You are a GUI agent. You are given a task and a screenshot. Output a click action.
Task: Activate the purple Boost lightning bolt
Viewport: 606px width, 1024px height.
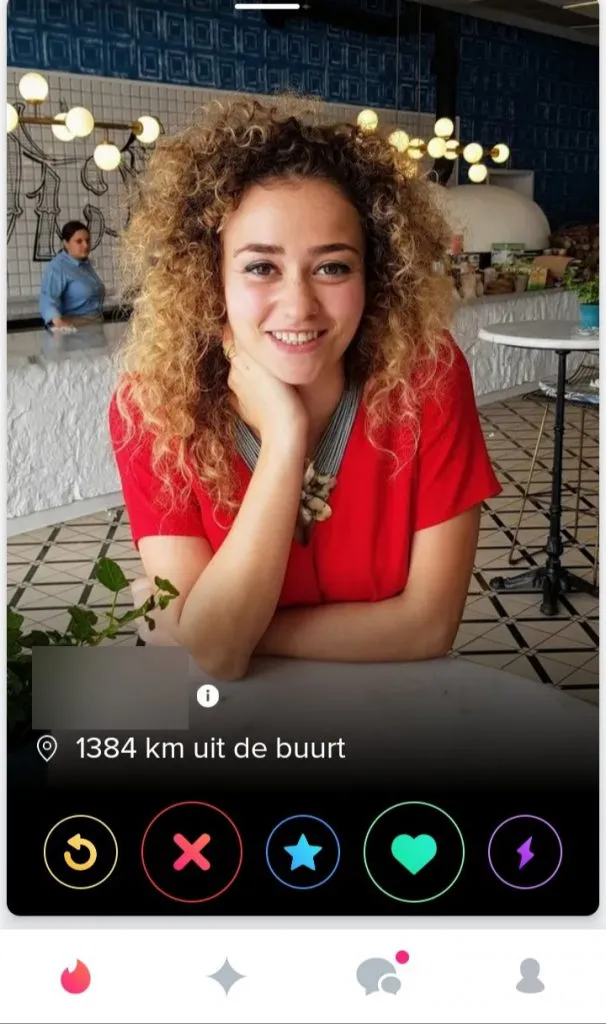pos(525,852)
